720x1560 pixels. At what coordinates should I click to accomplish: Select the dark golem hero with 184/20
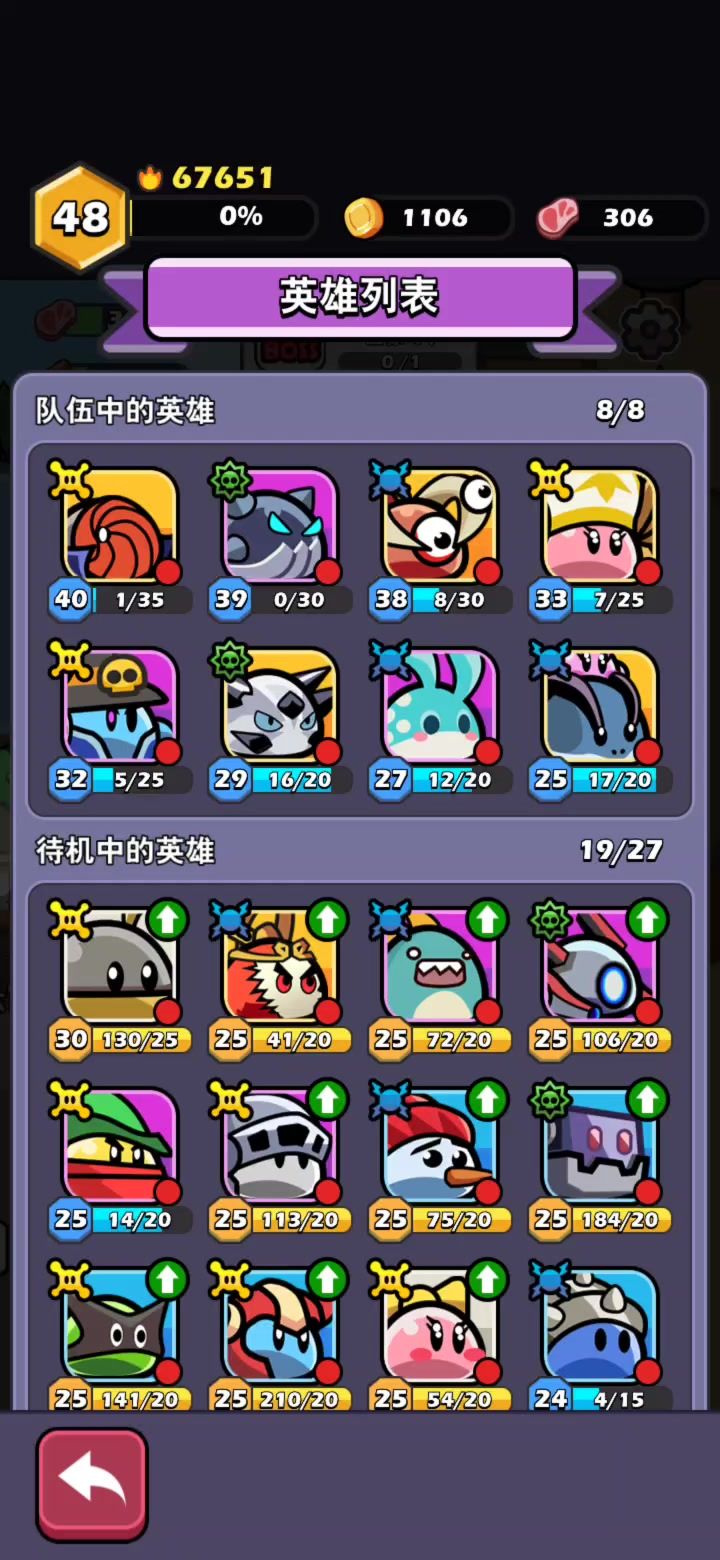click(x=600, y=1146)
